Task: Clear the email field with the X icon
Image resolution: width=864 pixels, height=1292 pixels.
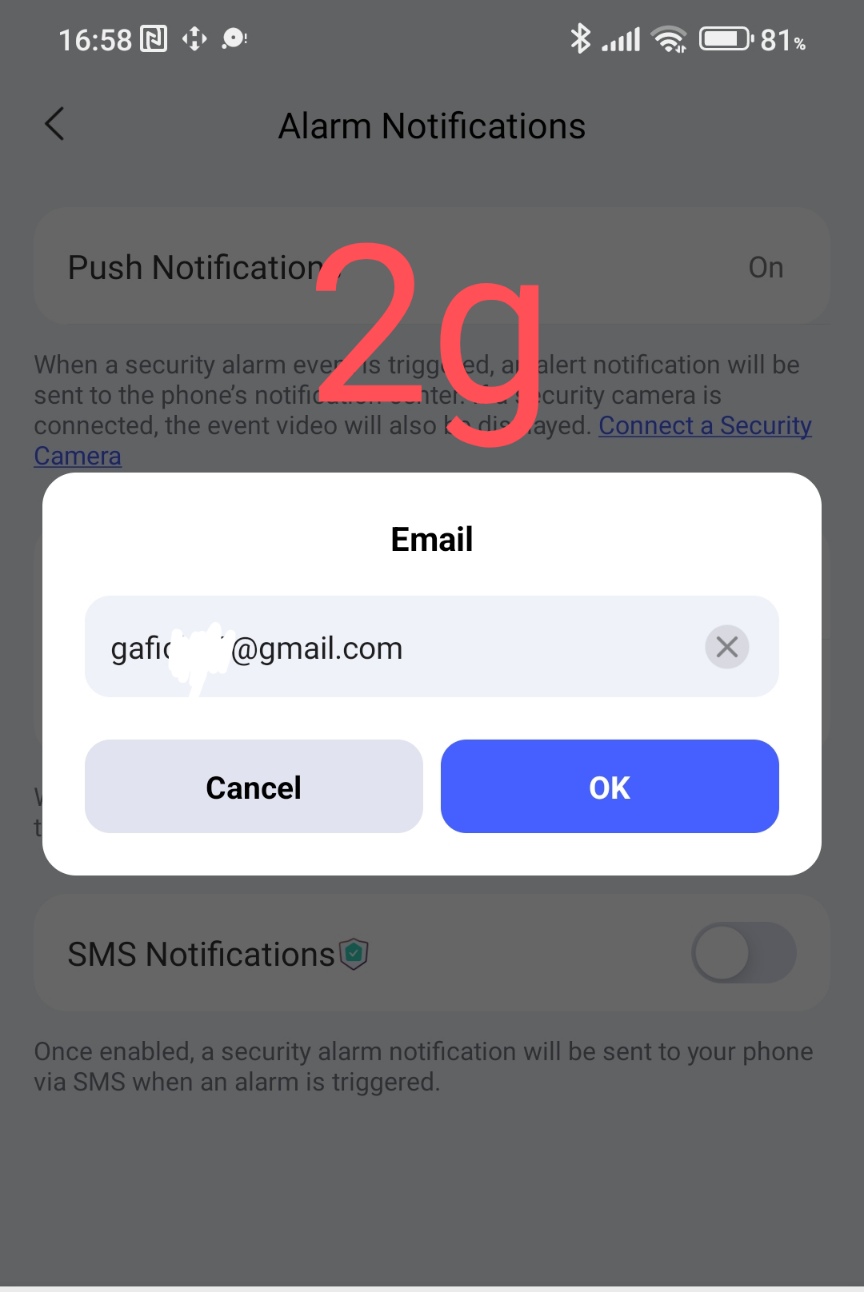Action: (727, 647)
